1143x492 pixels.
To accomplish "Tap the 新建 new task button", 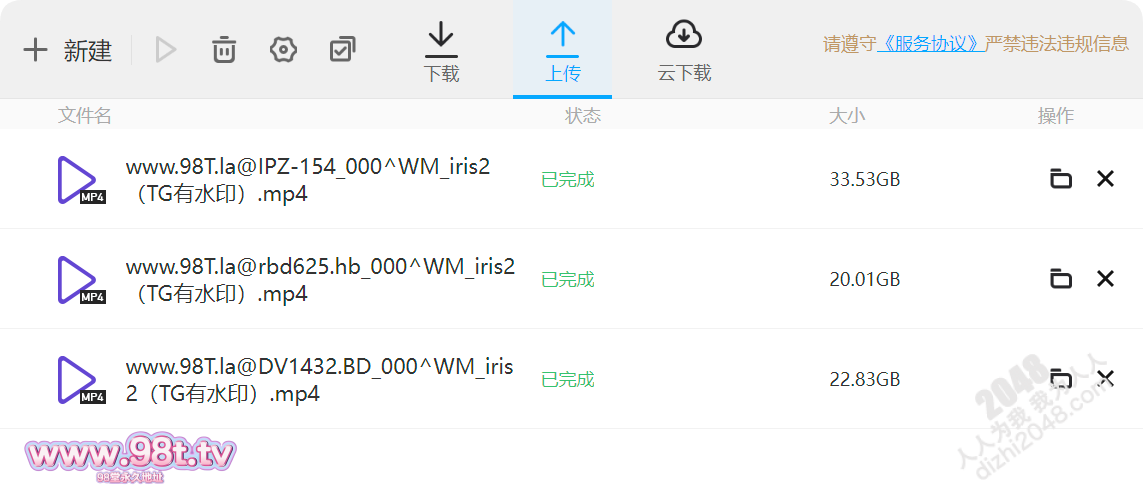I will 68,50.
